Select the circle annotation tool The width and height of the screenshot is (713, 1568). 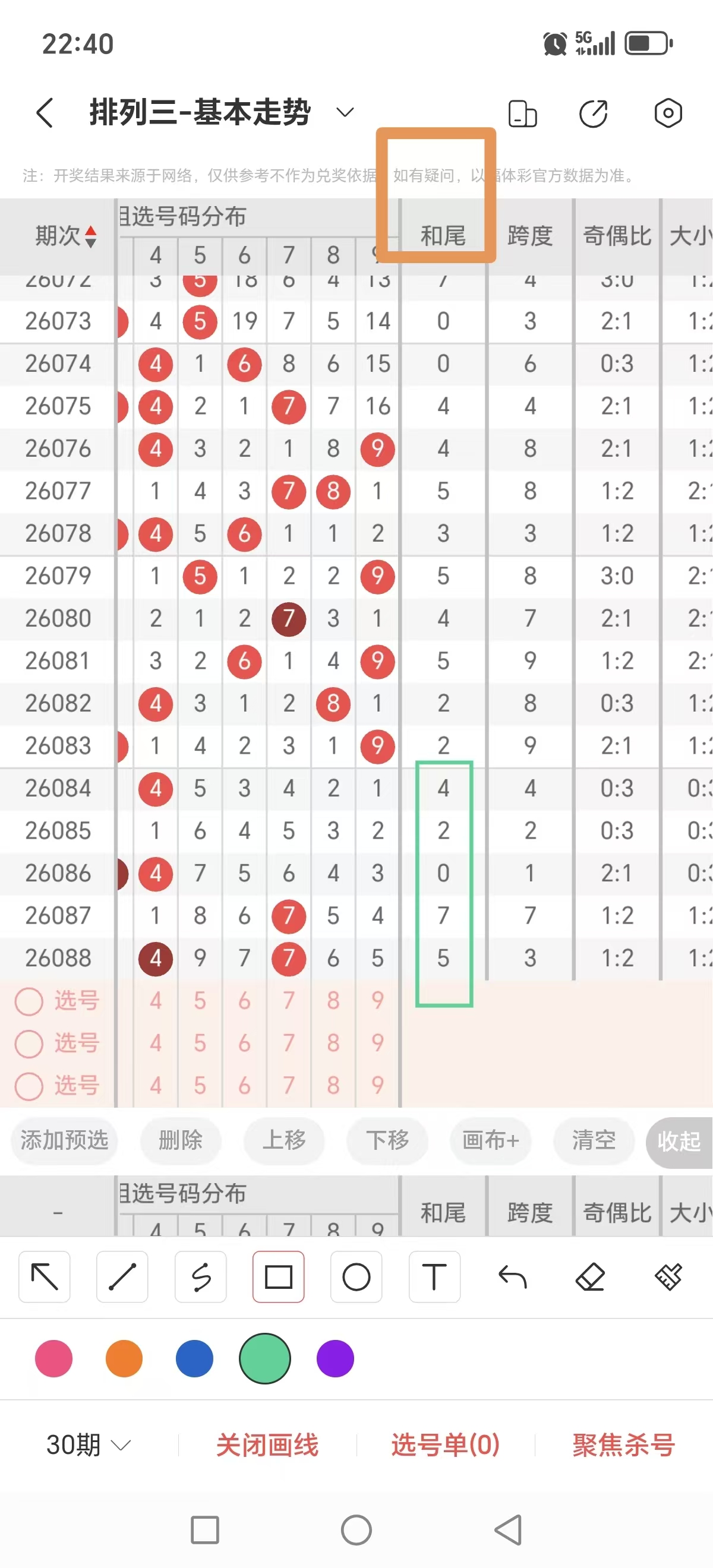[356, 1276]
